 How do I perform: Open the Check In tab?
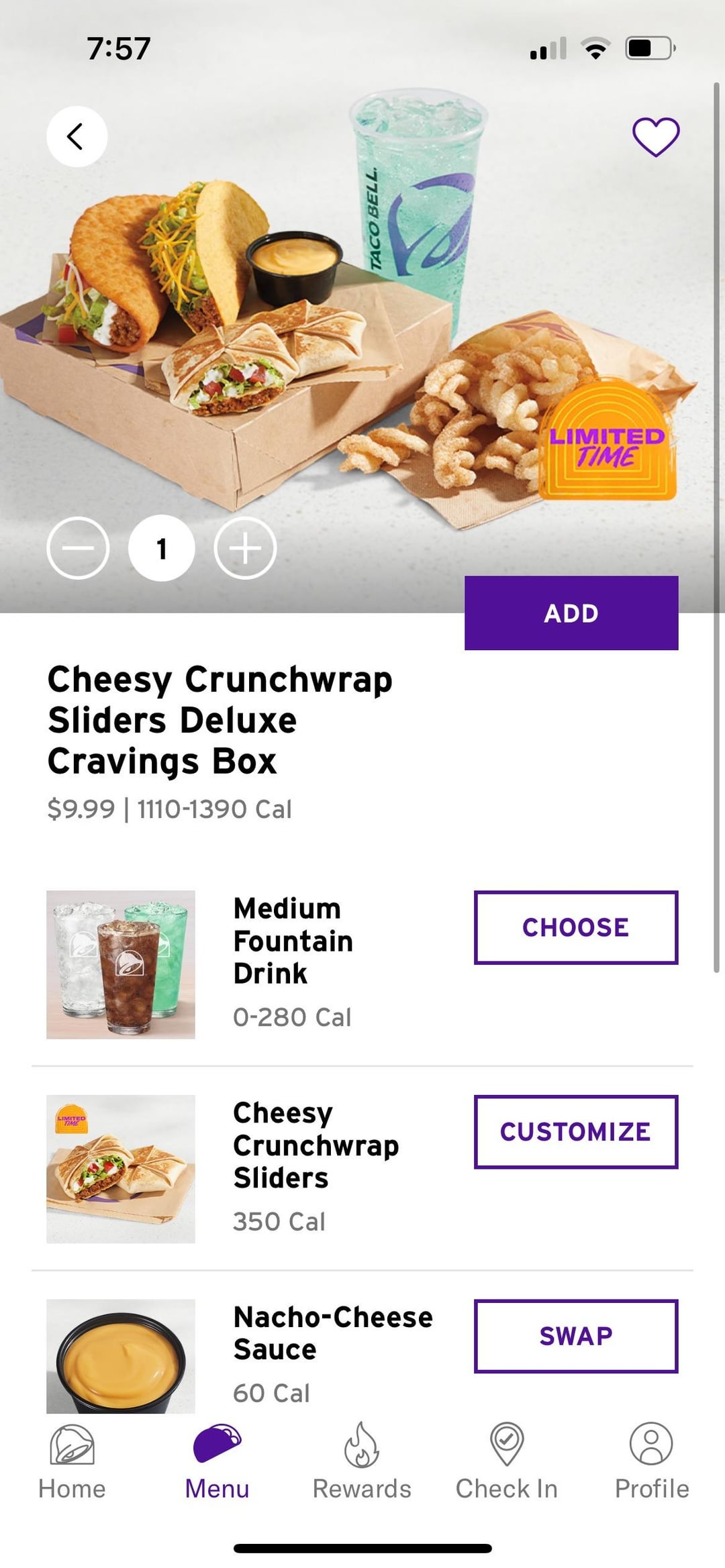[x=507, y=1461]
